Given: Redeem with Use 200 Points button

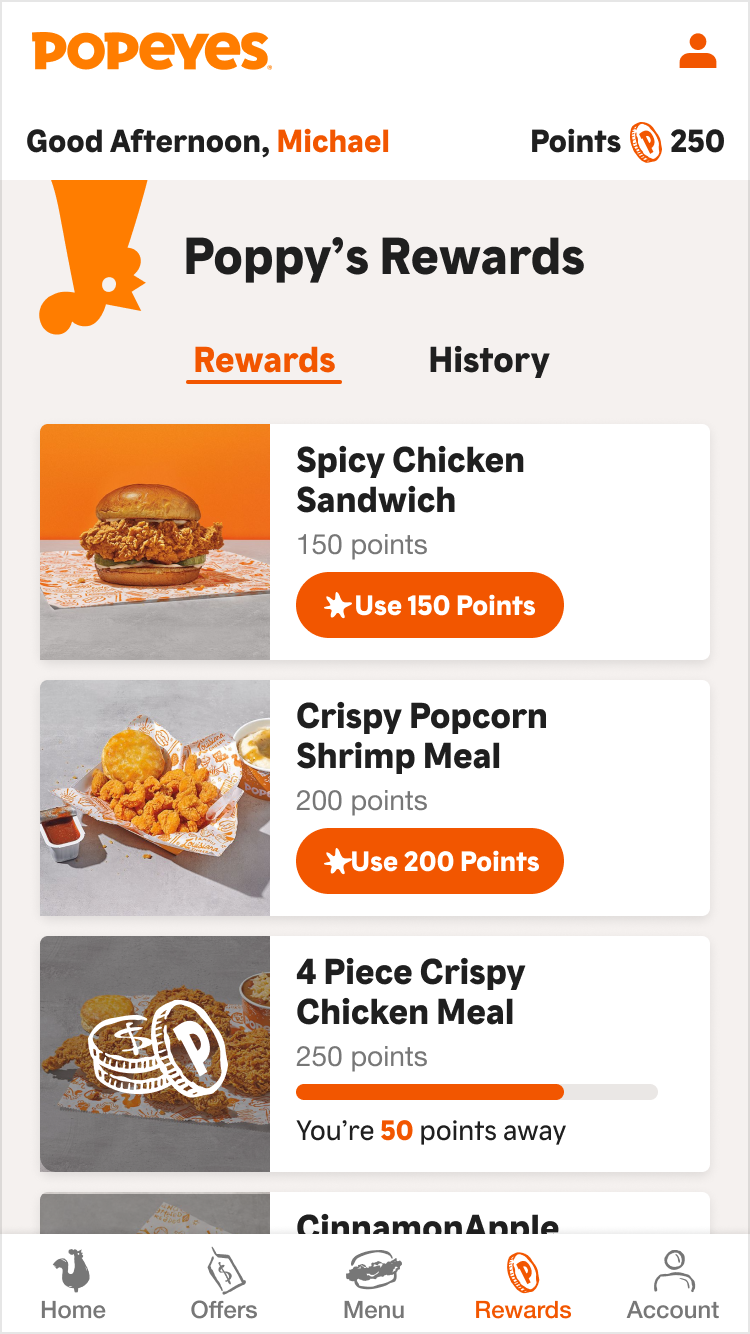Looking at the screenshot, I should (430, 861).
